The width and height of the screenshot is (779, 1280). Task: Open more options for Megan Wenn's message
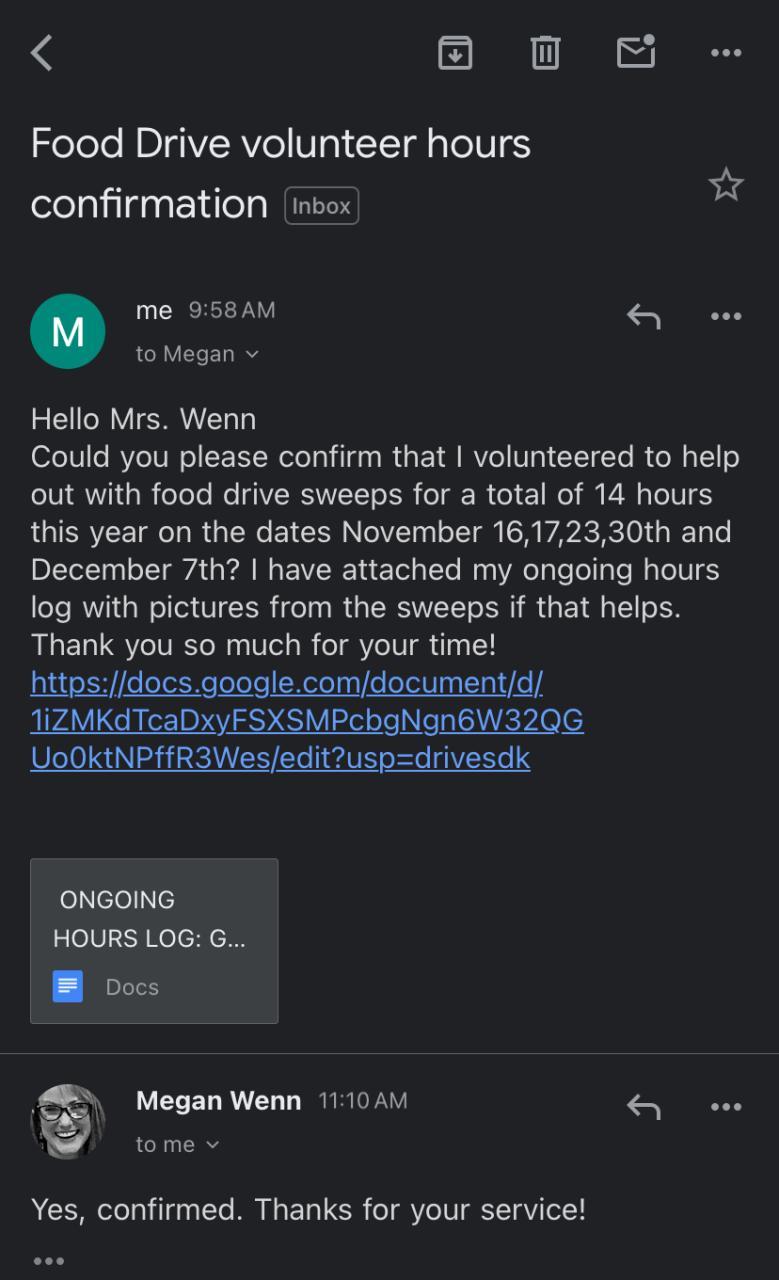(x=726, y=1107)
